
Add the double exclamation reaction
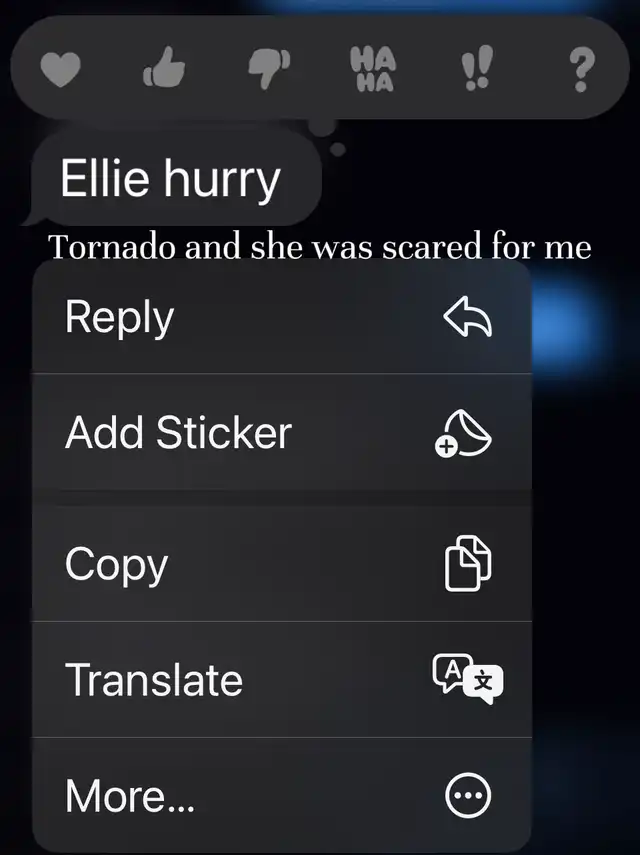click(474, 70)
